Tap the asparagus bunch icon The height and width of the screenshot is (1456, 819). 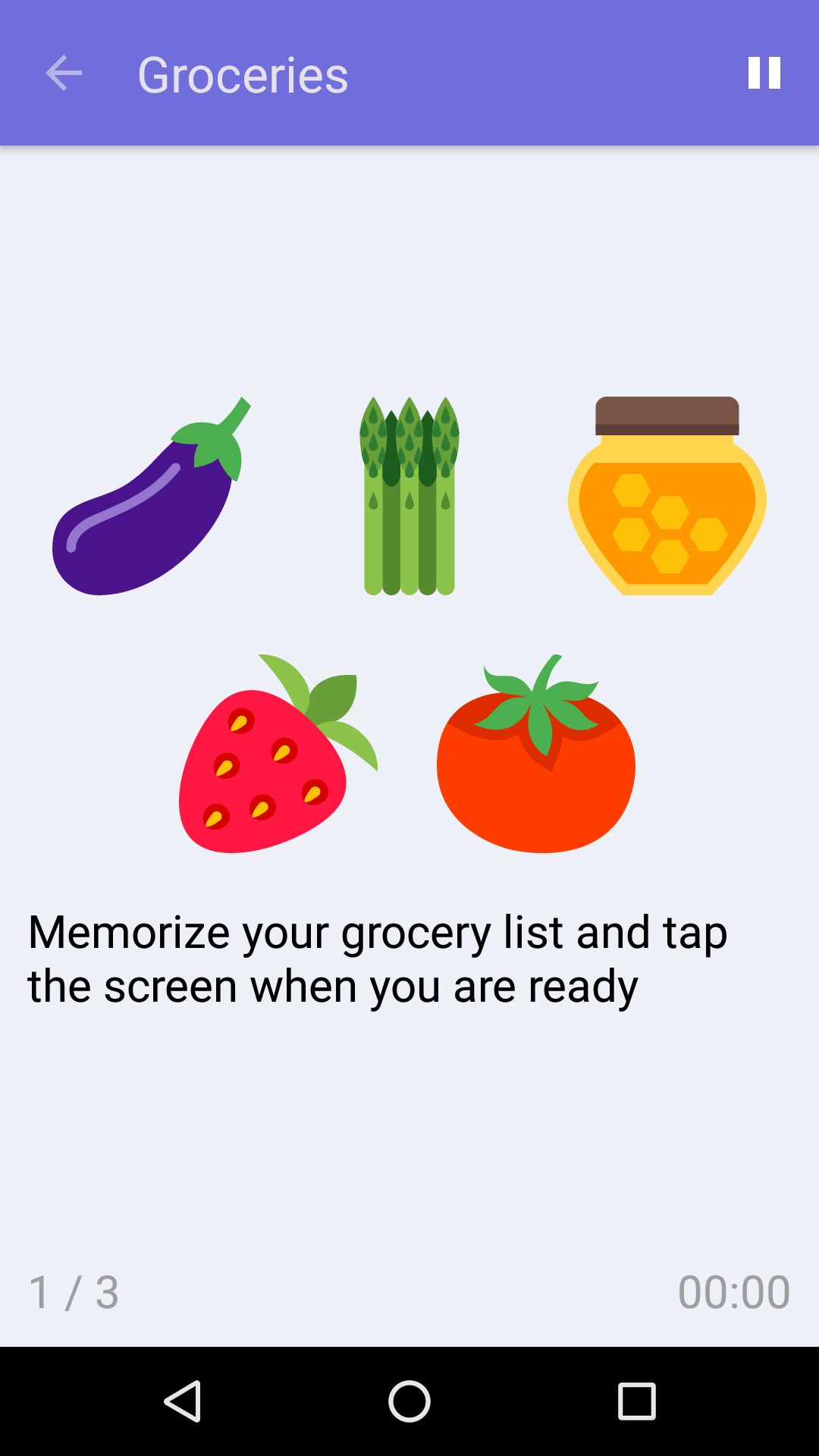coord(409,493)
